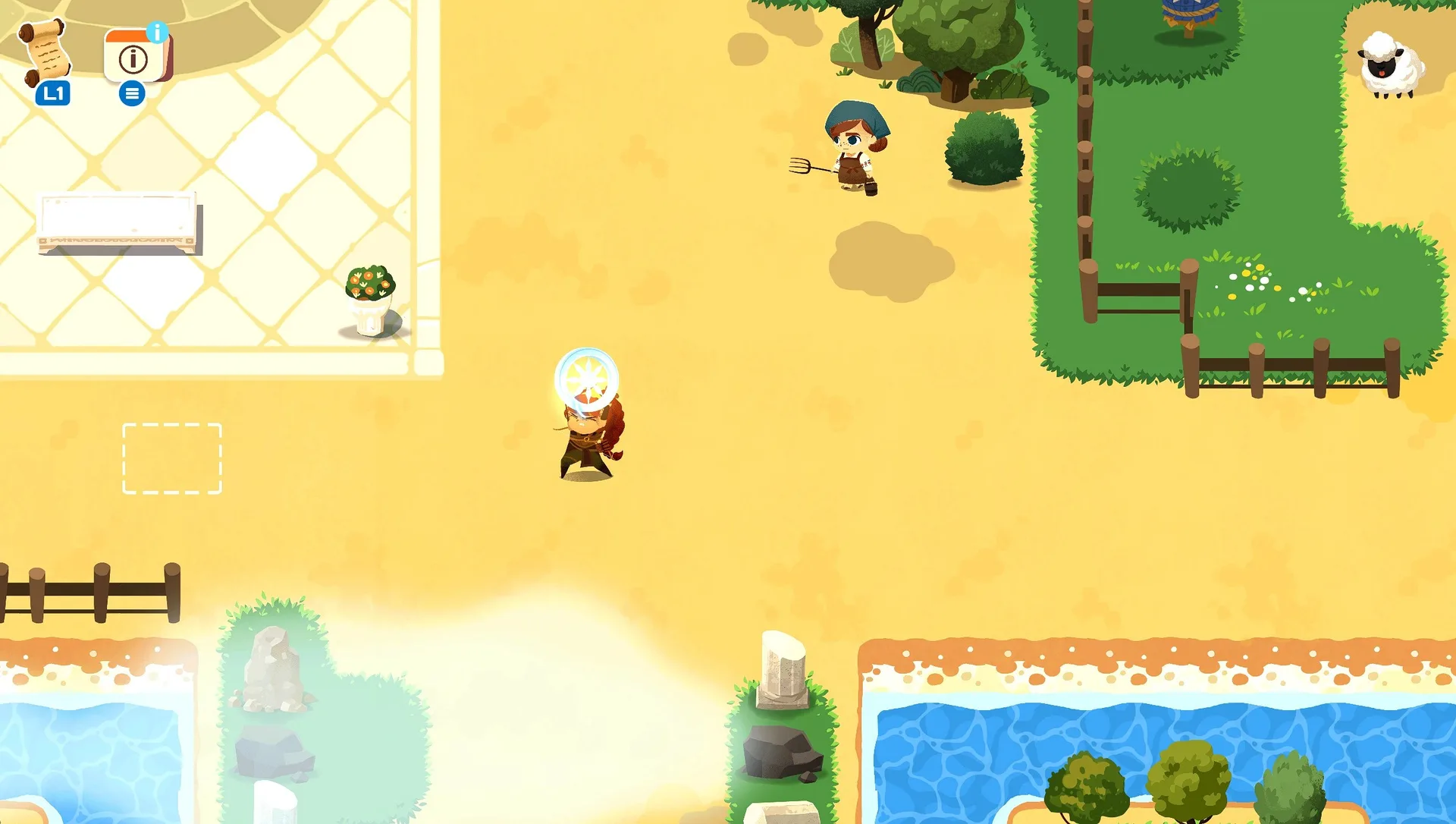This screenshot has height=824, width=1456.
Task: Open the quest scroll log
Action: coord(45,53)
